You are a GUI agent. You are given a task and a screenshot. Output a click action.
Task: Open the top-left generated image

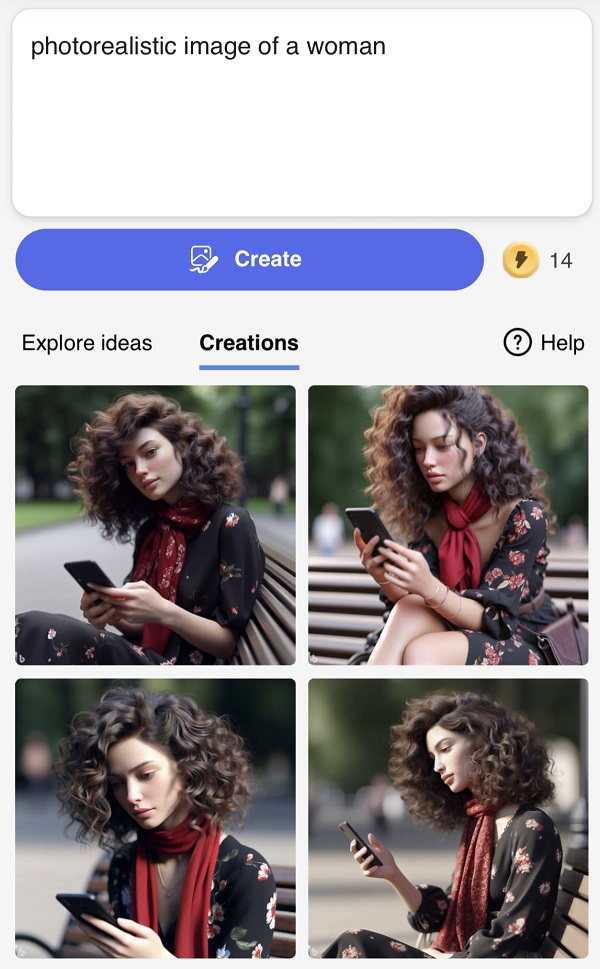coord(155,525)
